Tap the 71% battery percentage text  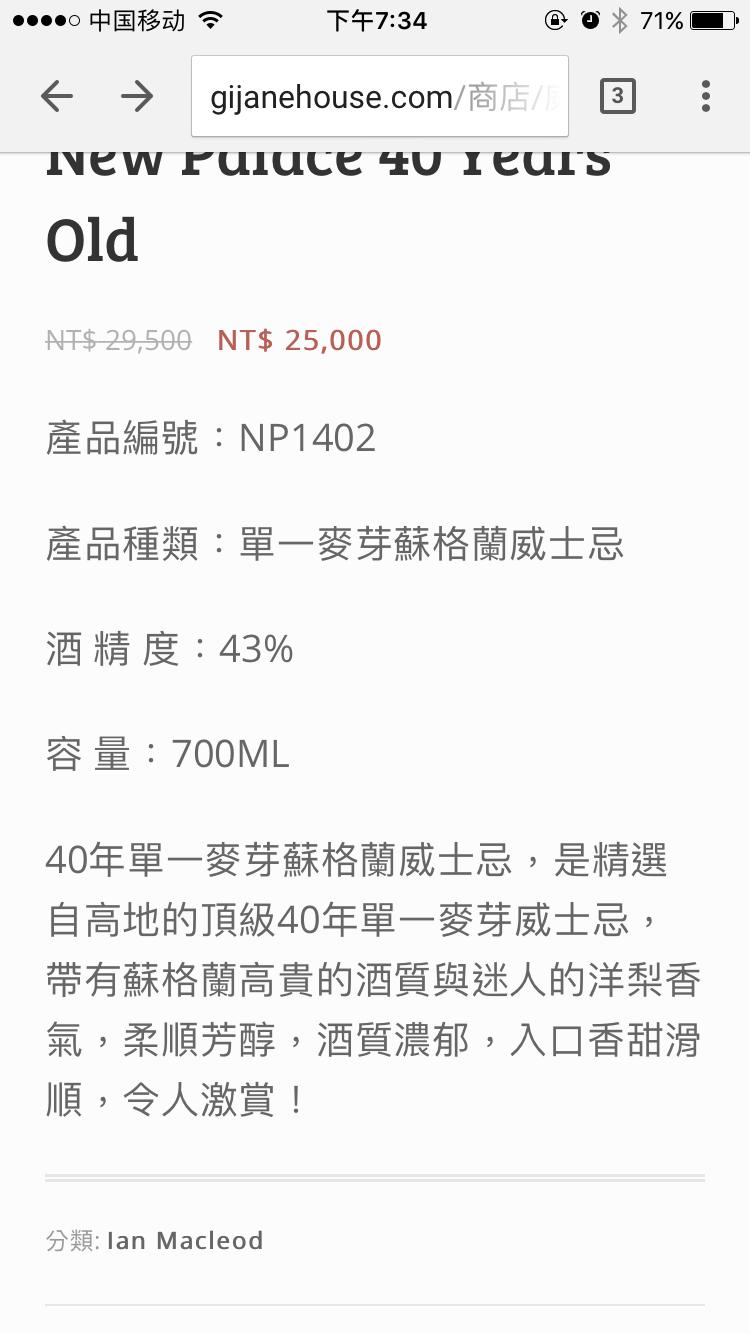[663, 19]
